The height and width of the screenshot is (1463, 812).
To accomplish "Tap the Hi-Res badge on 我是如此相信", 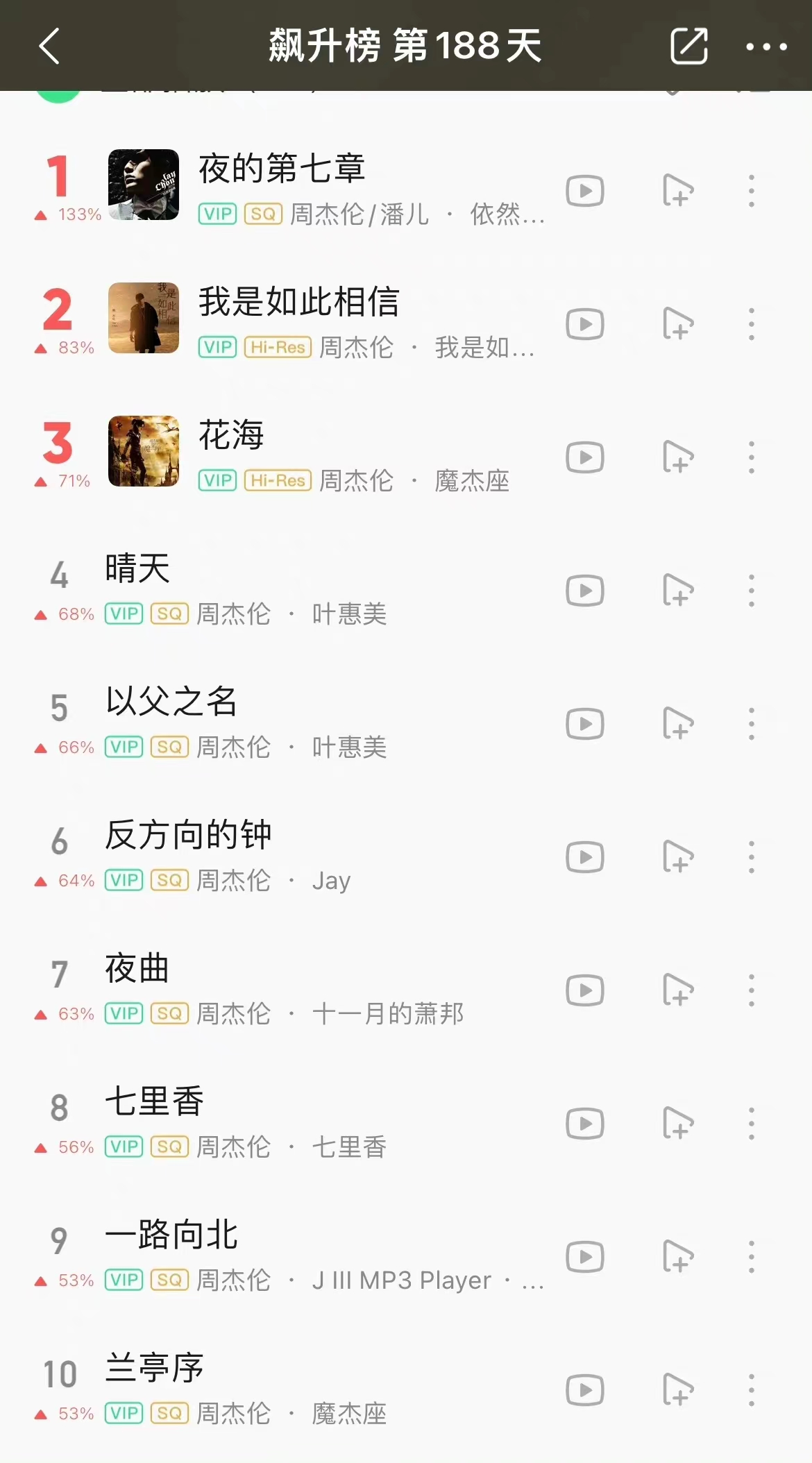I will 276,347.
